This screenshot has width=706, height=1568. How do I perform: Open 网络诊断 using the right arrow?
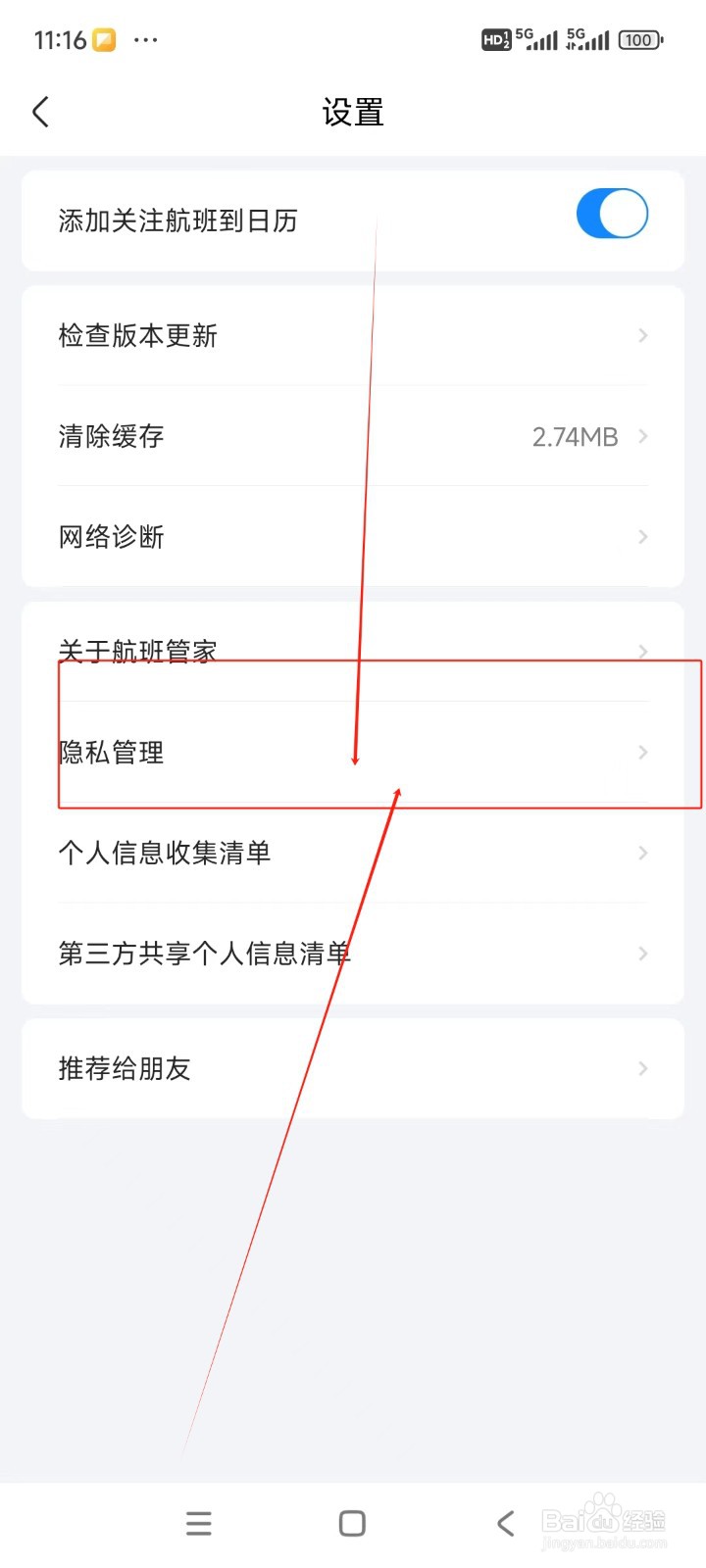click(642, 536)
